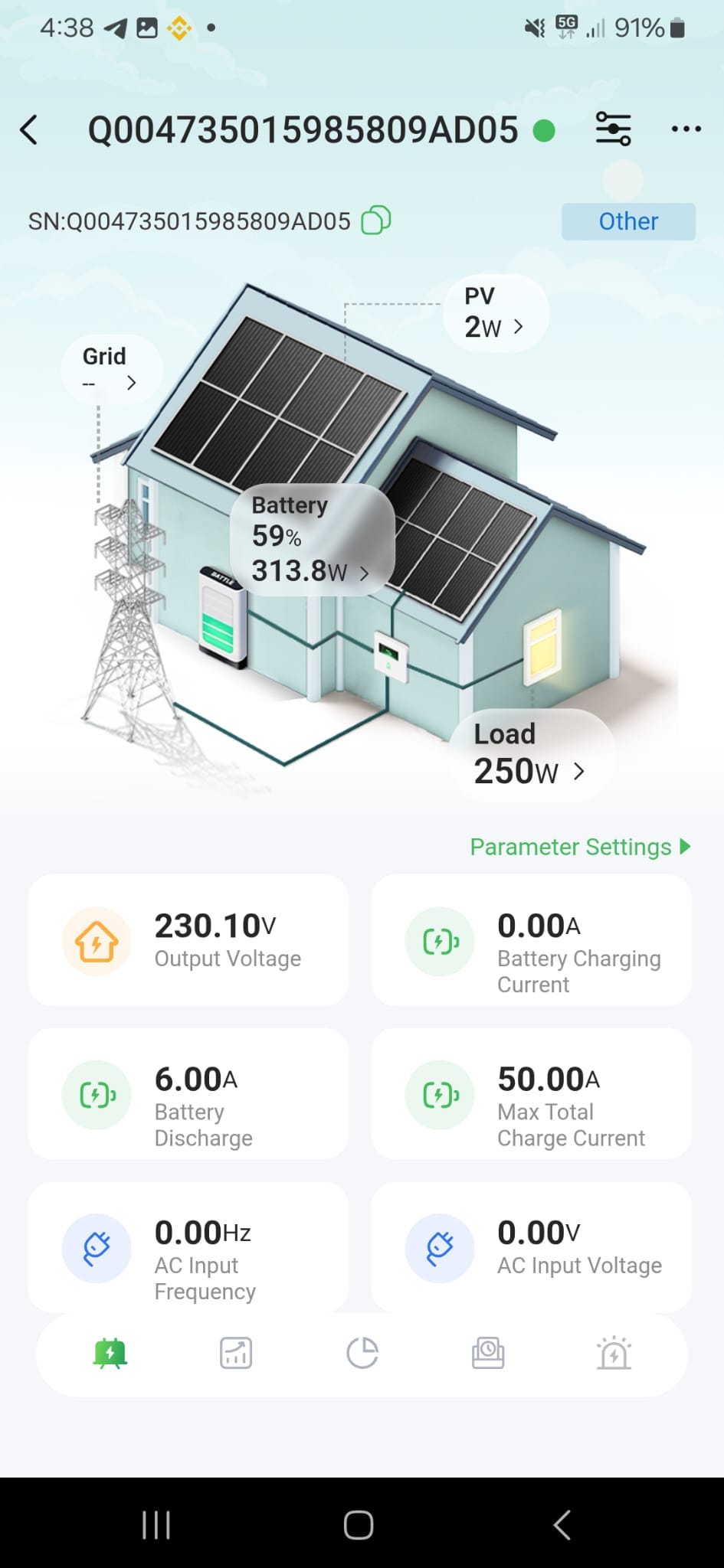View Battery details

pyautogui.click(x=310, y=539)
